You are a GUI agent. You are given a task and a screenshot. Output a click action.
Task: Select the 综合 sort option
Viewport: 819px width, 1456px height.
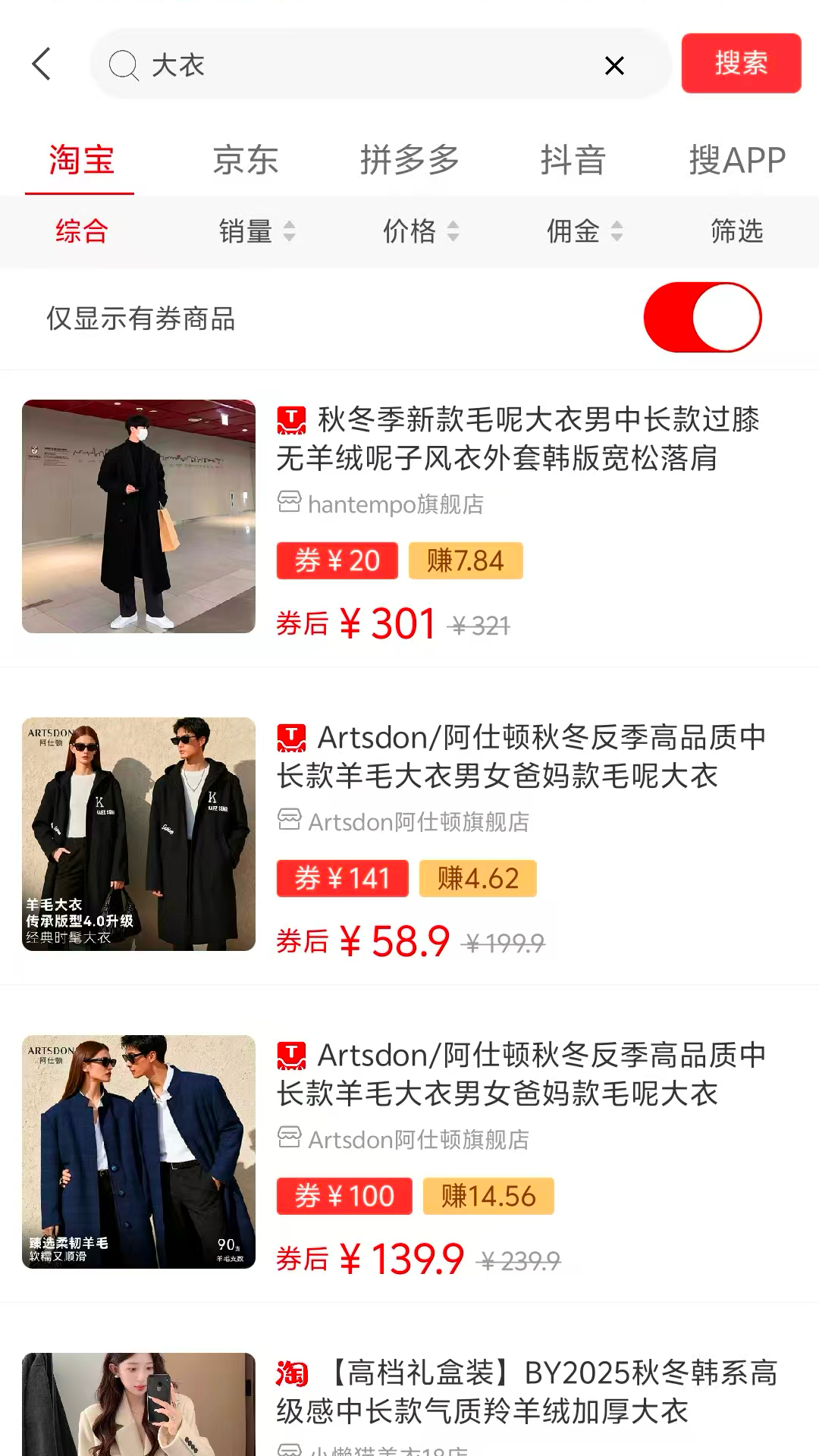pyautogui.click(x=81, y=231)
